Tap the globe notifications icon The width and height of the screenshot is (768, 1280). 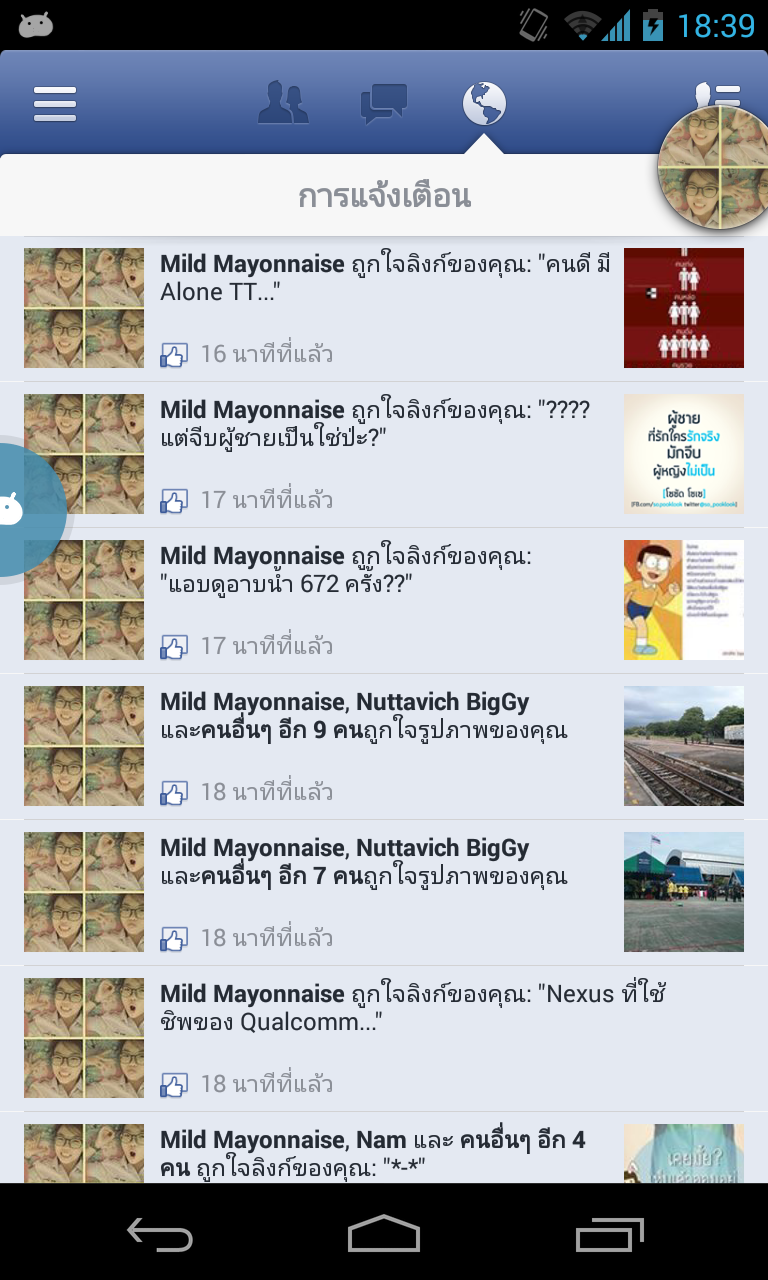(484, 104)
